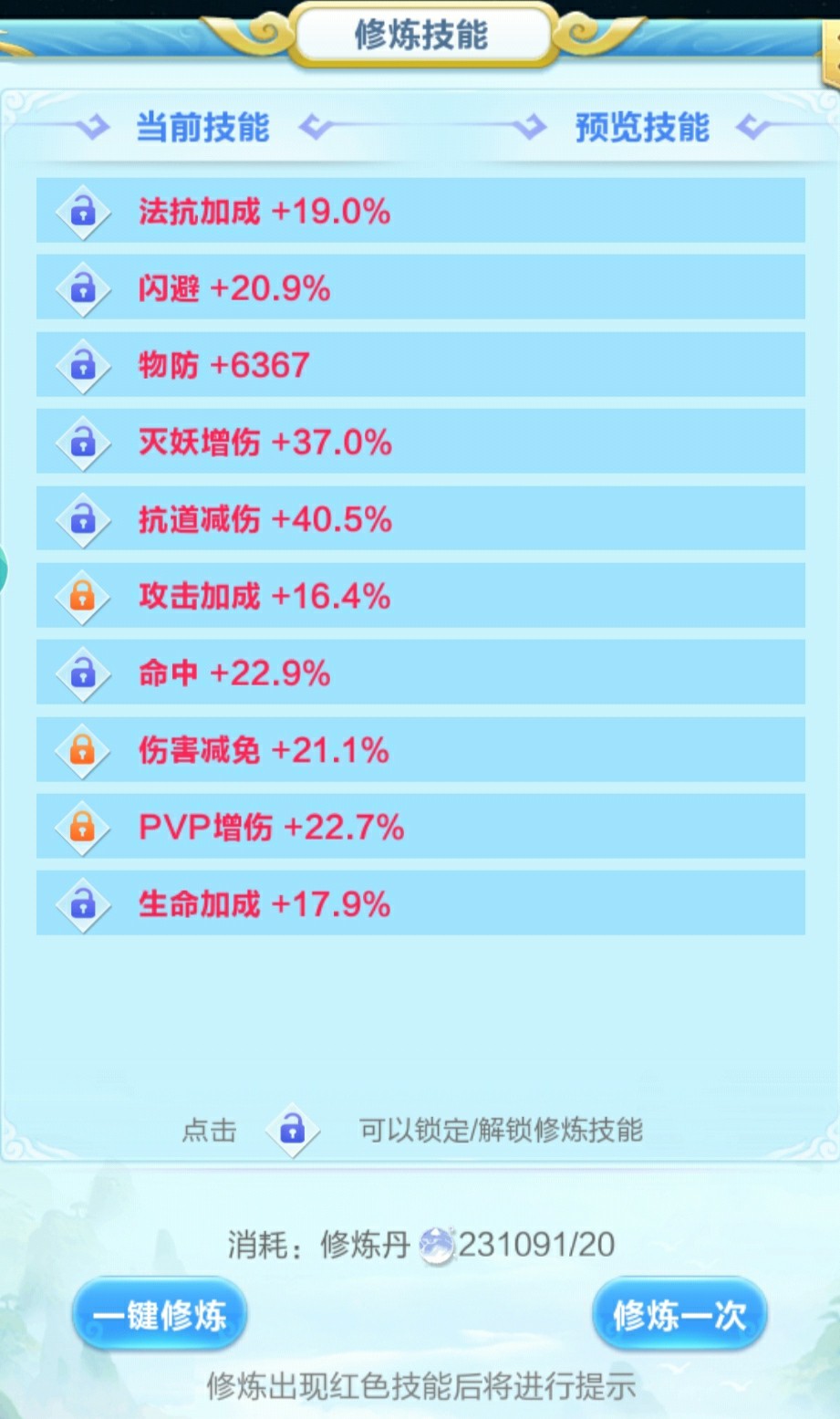The height and width of the screenshot is (1419, 840).
Task: Tap the 一键修炼 button
Action: point(160,1315)
